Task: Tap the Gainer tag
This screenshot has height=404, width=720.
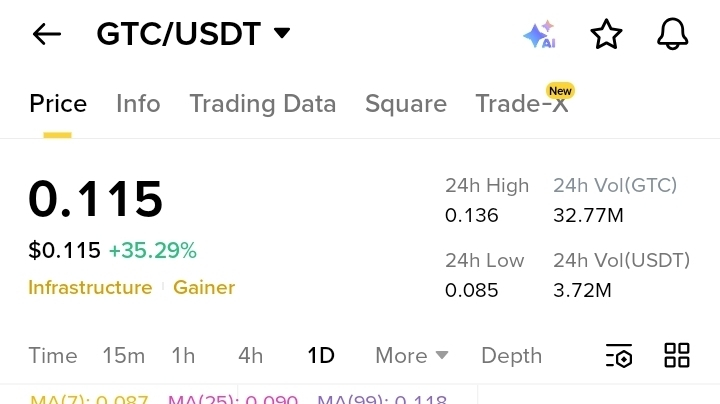Action: point(204,288)
